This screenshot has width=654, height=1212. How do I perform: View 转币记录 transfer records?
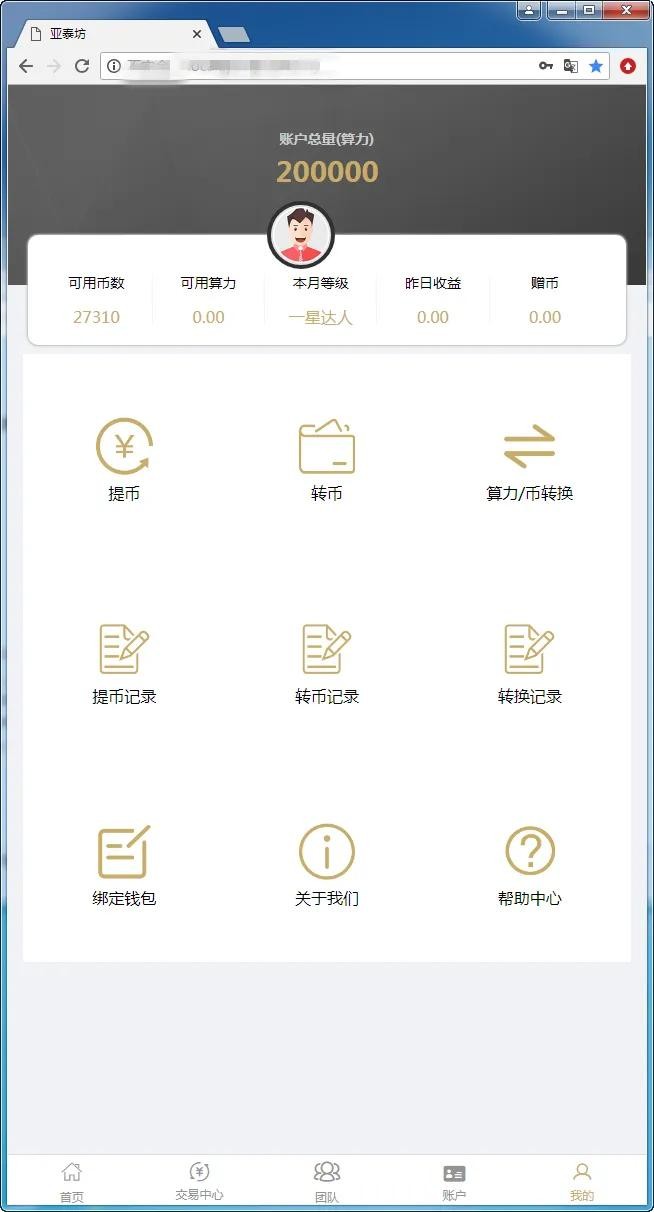click(x=327, y=661)
